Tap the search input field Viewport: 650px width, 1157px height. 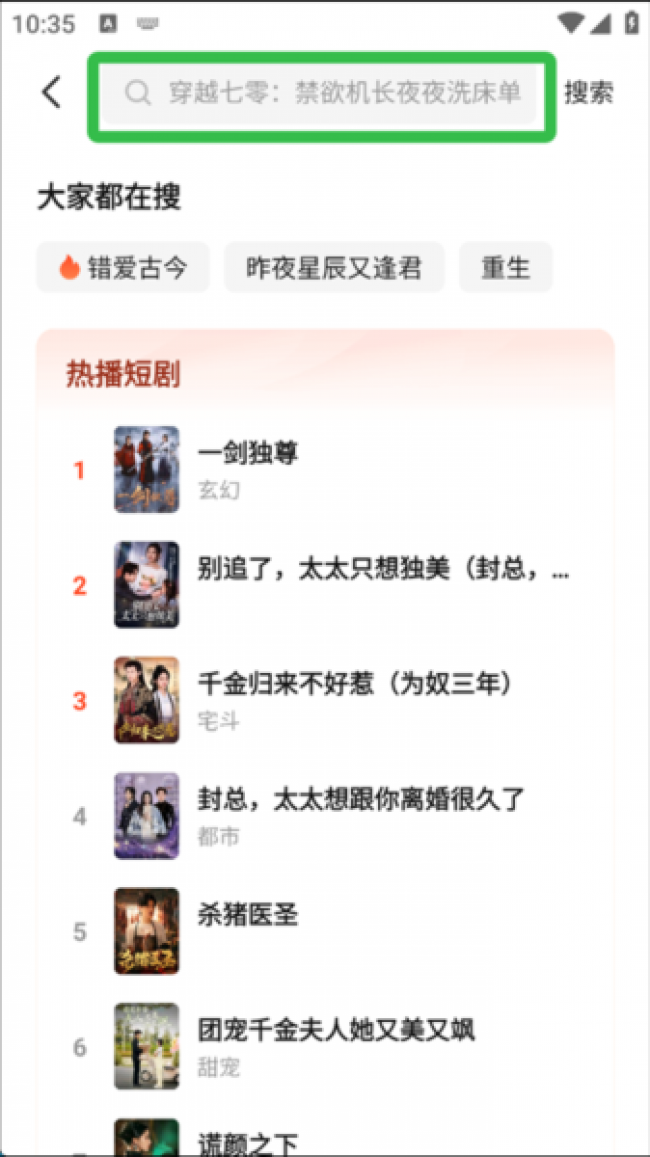[x=320, y=94]
